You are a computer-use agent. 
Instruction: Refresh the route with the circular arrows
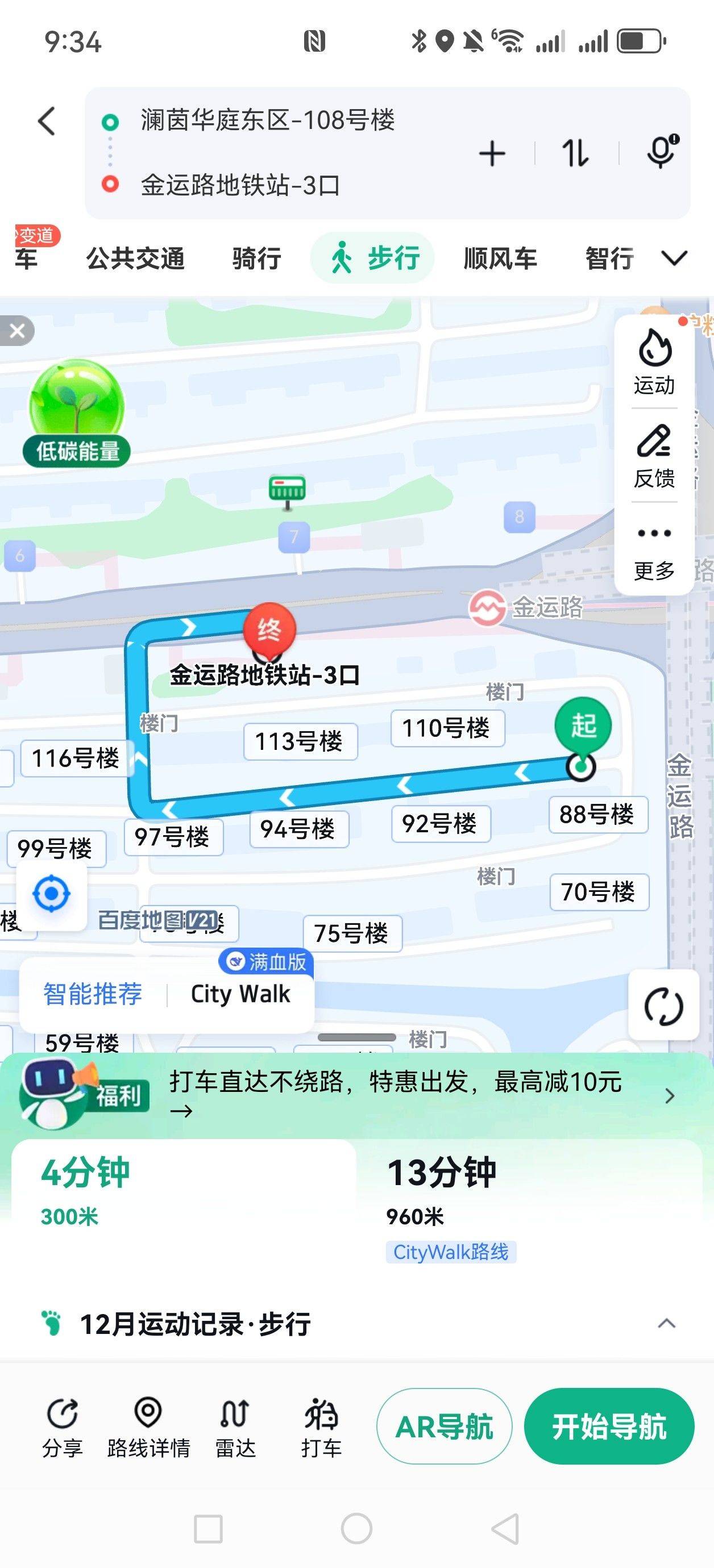663,1007
